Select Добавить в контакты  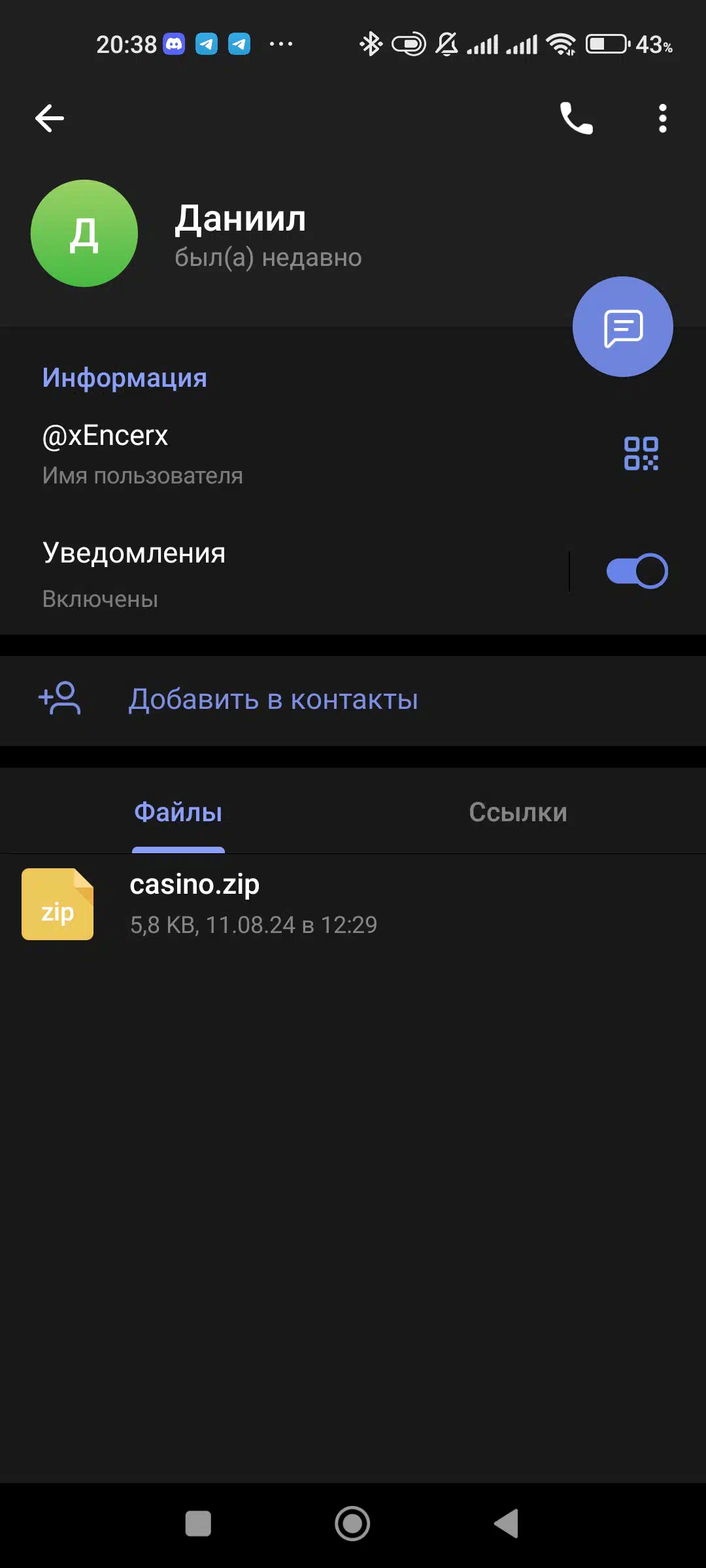[353, 700]
